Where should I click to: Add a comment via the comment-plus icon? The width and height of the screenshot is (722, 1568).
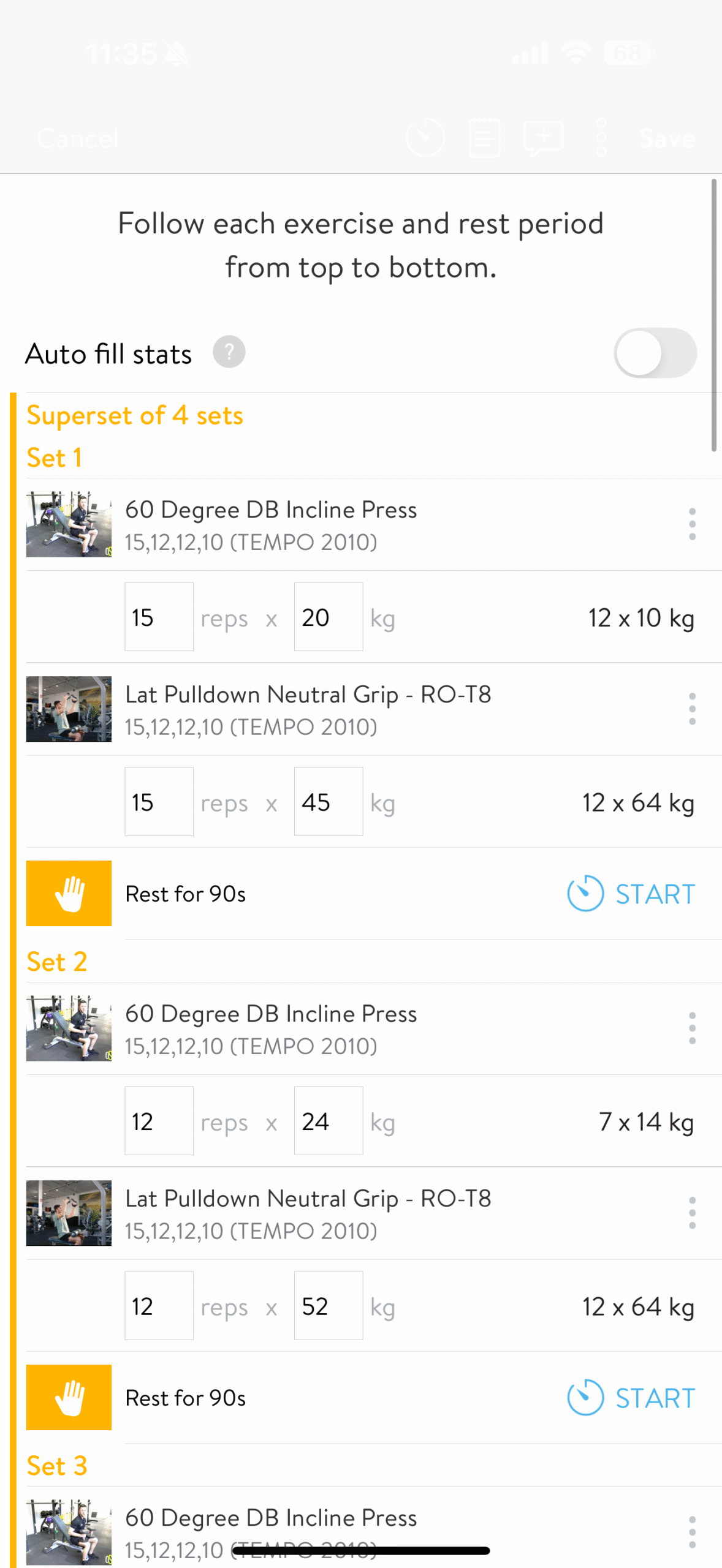tap(543, 138)
